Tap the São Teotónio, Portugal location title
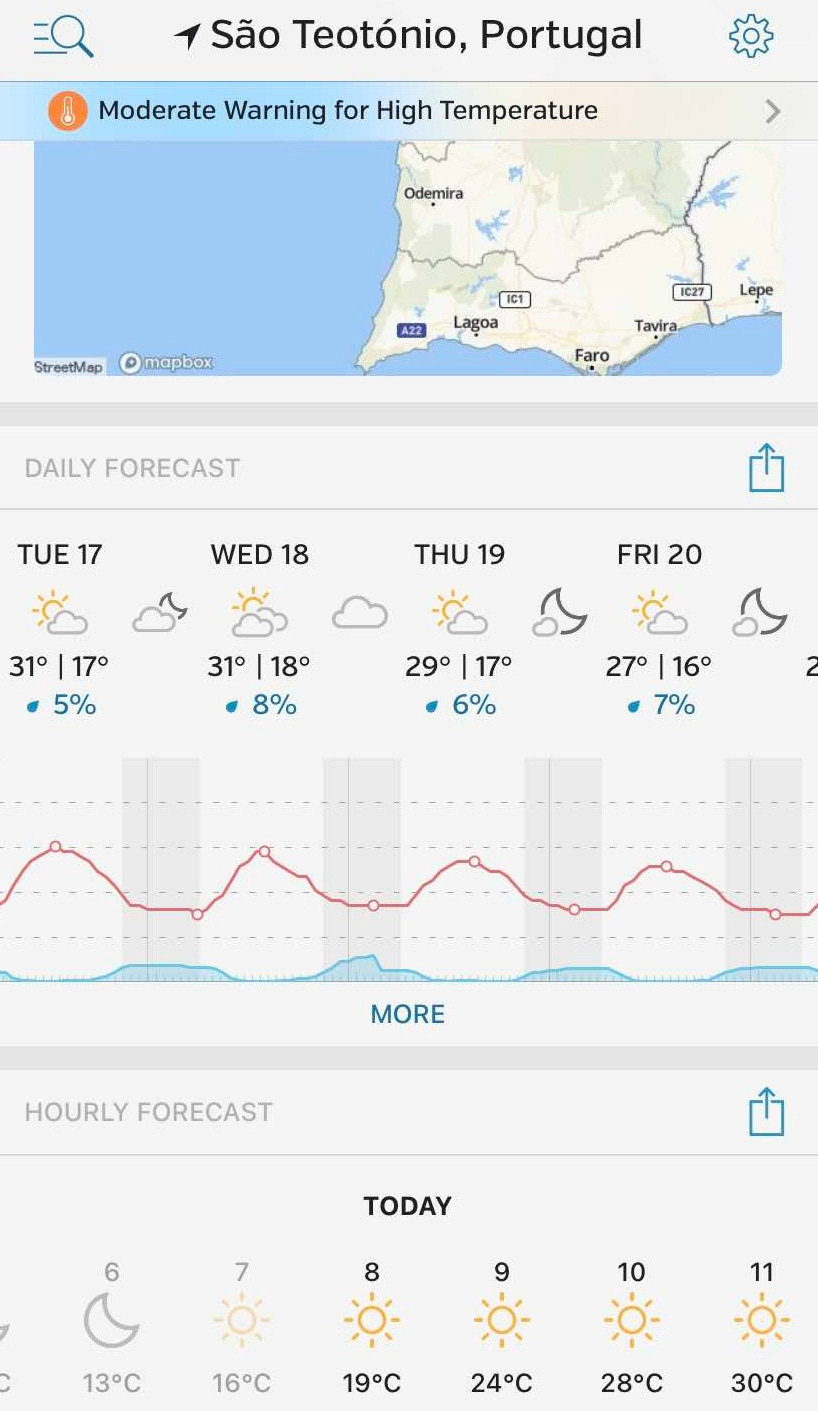The width and height of the screenshot is (818, 1411). click(408, 36)
